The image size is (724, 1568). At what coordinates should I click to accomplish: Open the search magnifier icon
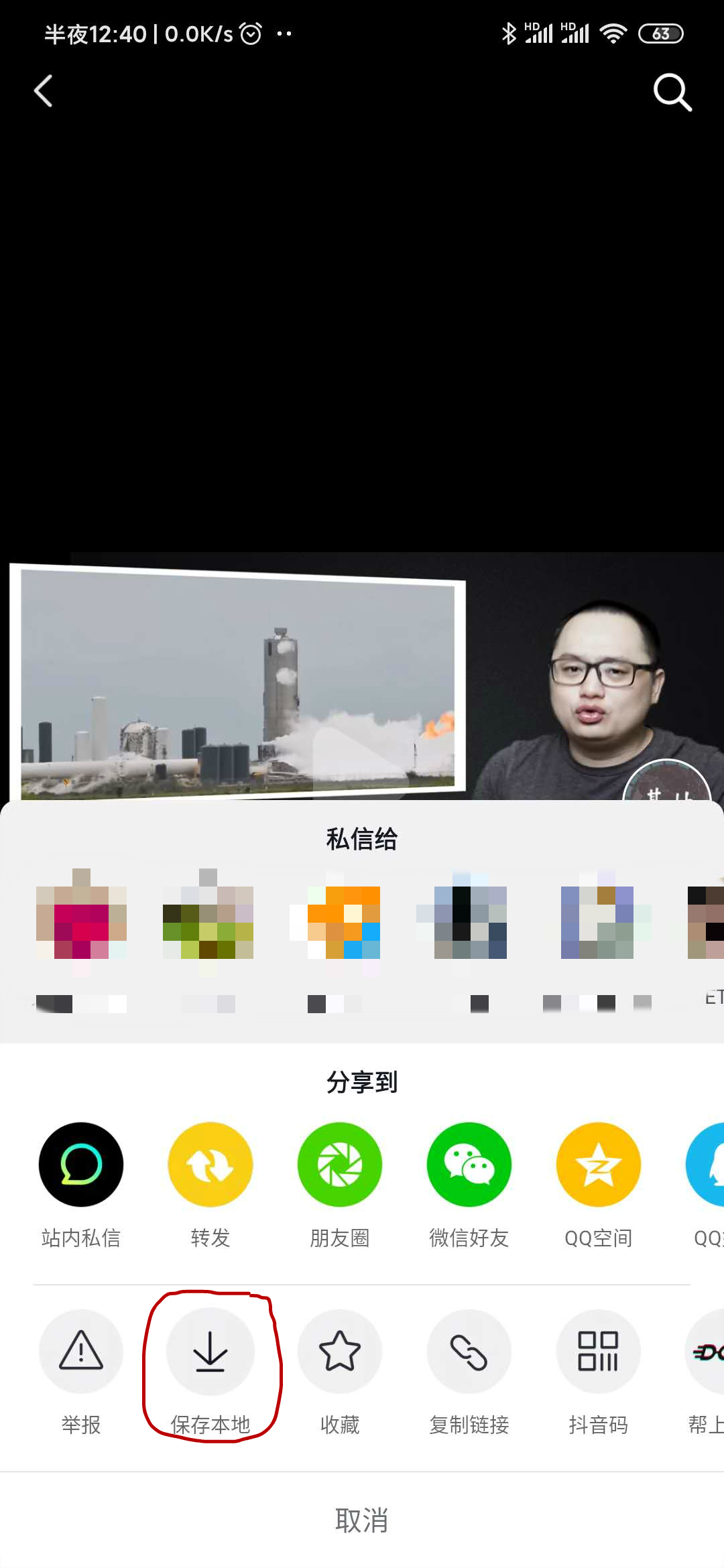coord(672,92)
